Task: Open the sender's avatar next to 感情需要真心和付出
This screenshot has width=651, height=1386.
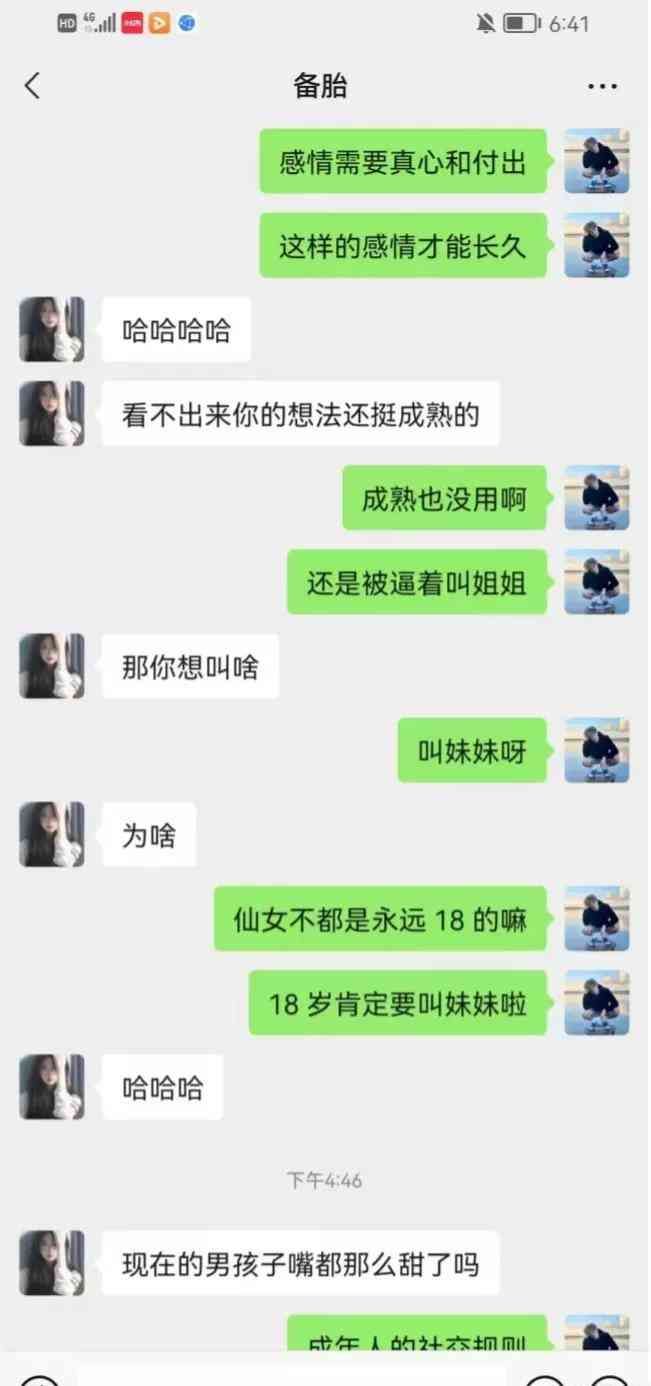Action: point(596,161)
